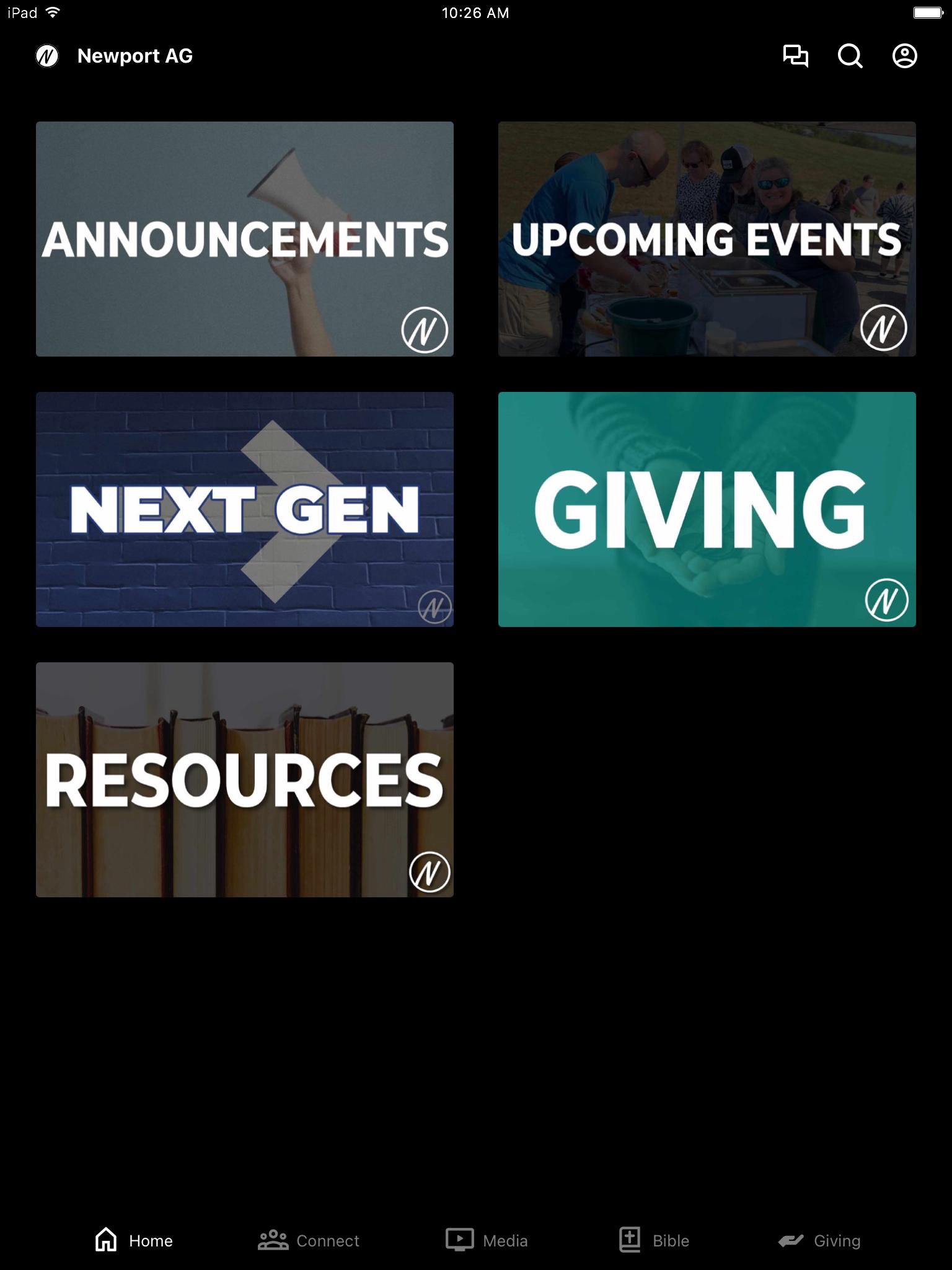Select the Giving tile
Screen dimensions: 952x1270
[x=707, y=509]
